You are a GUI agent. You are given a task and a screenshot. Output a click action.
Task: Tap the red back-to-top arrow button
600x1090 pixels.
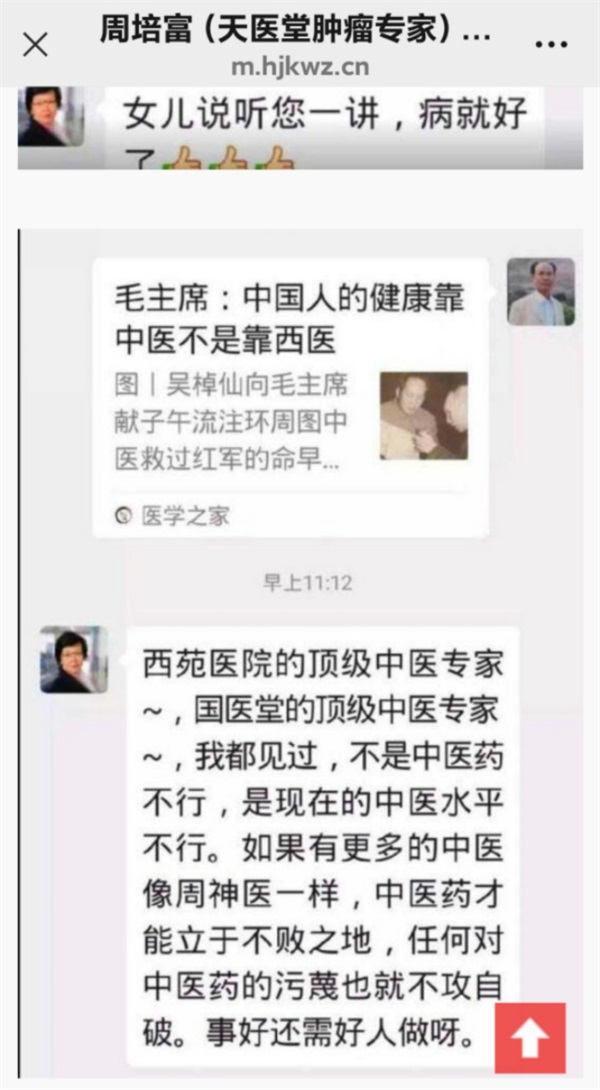point(529,1038)
